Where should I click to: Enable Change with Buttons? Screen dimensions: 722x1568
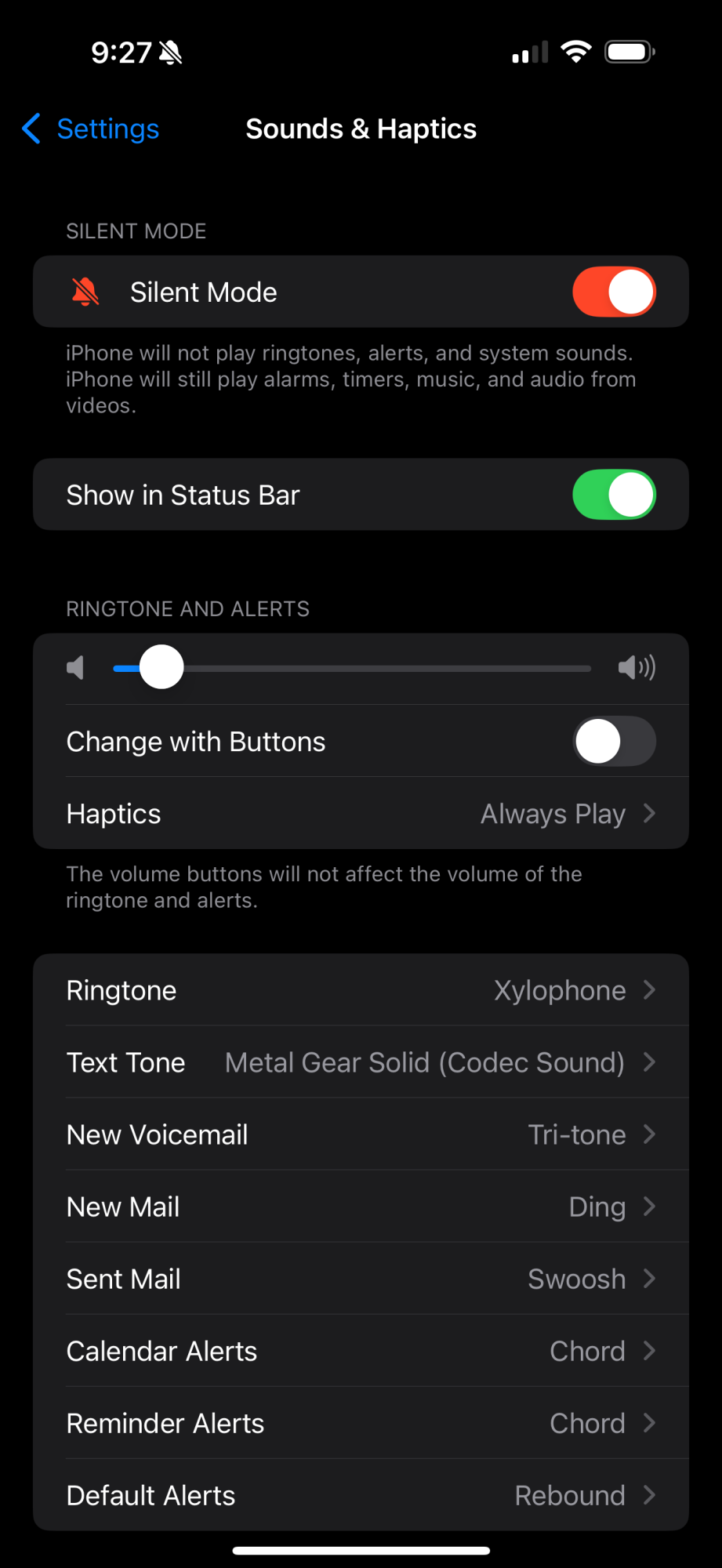point(614,741)
